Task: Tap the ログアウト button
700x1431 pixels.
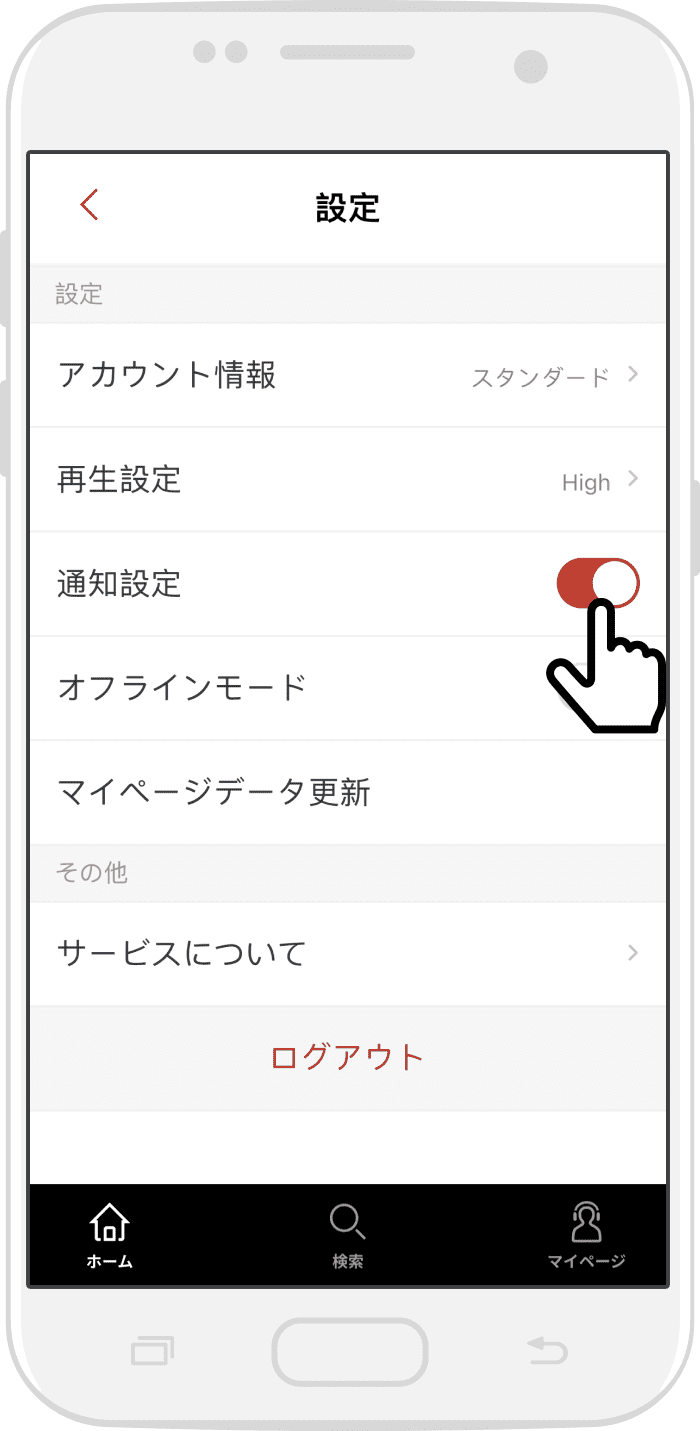Action: pyautogui.click(x=347, y=1057)
